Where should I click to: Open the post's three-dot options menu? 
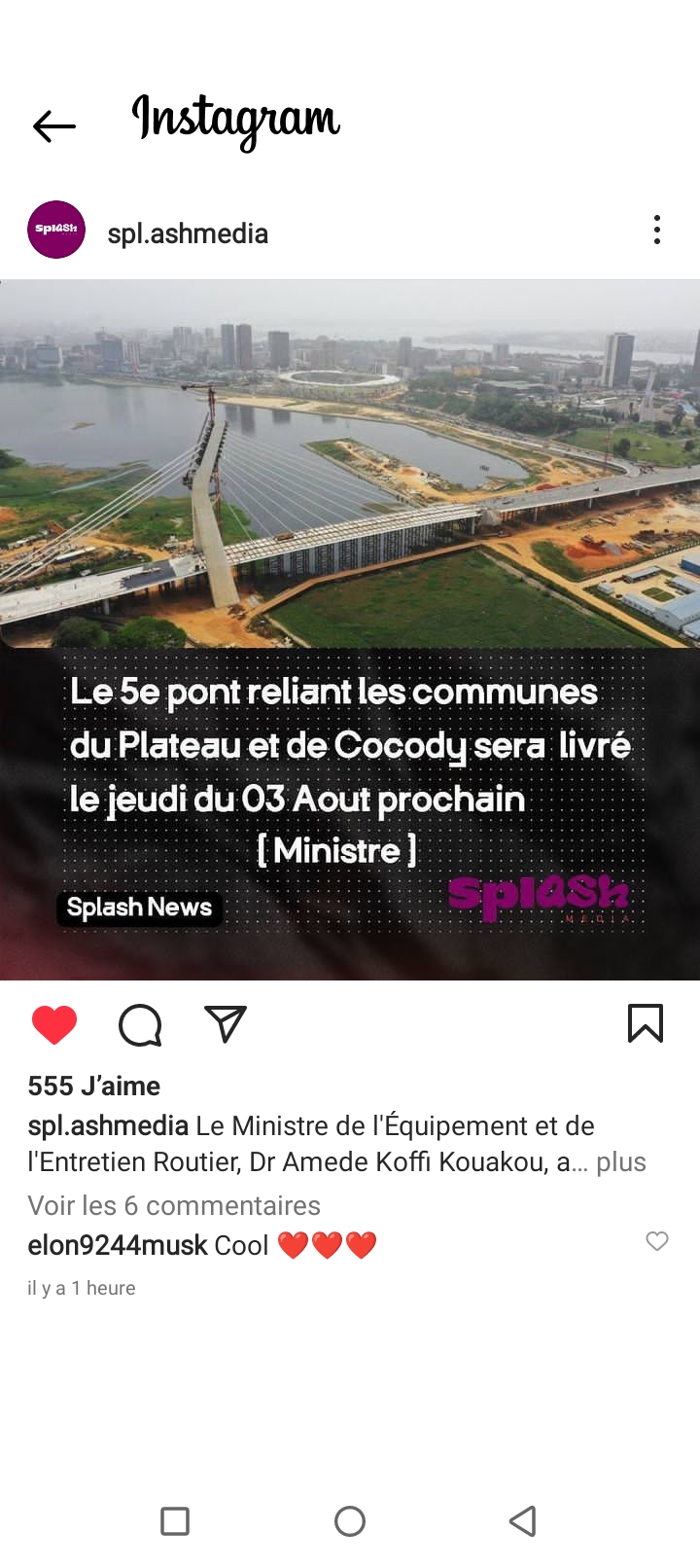[x=657, y=230]
